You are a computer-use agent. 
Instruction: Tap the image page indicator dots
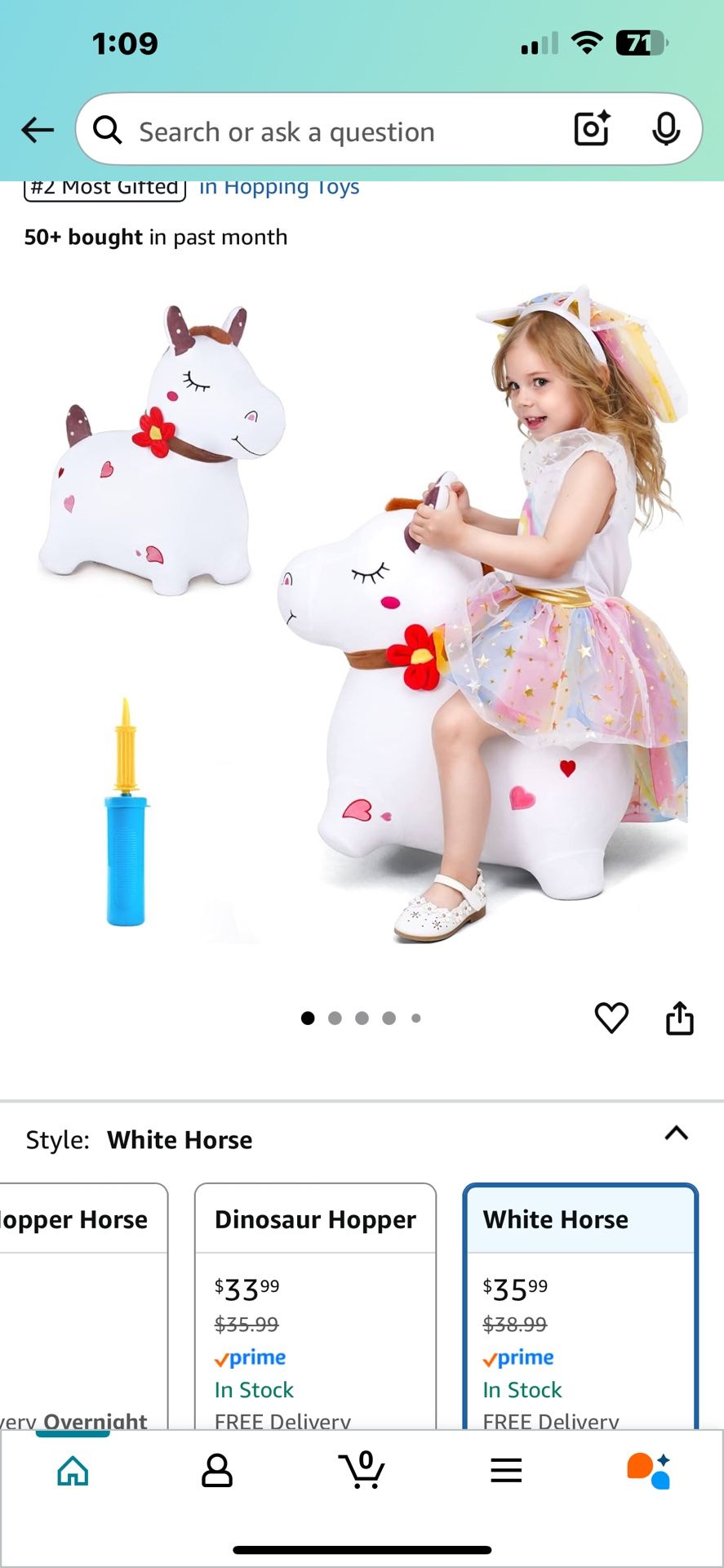point(362,1018)
